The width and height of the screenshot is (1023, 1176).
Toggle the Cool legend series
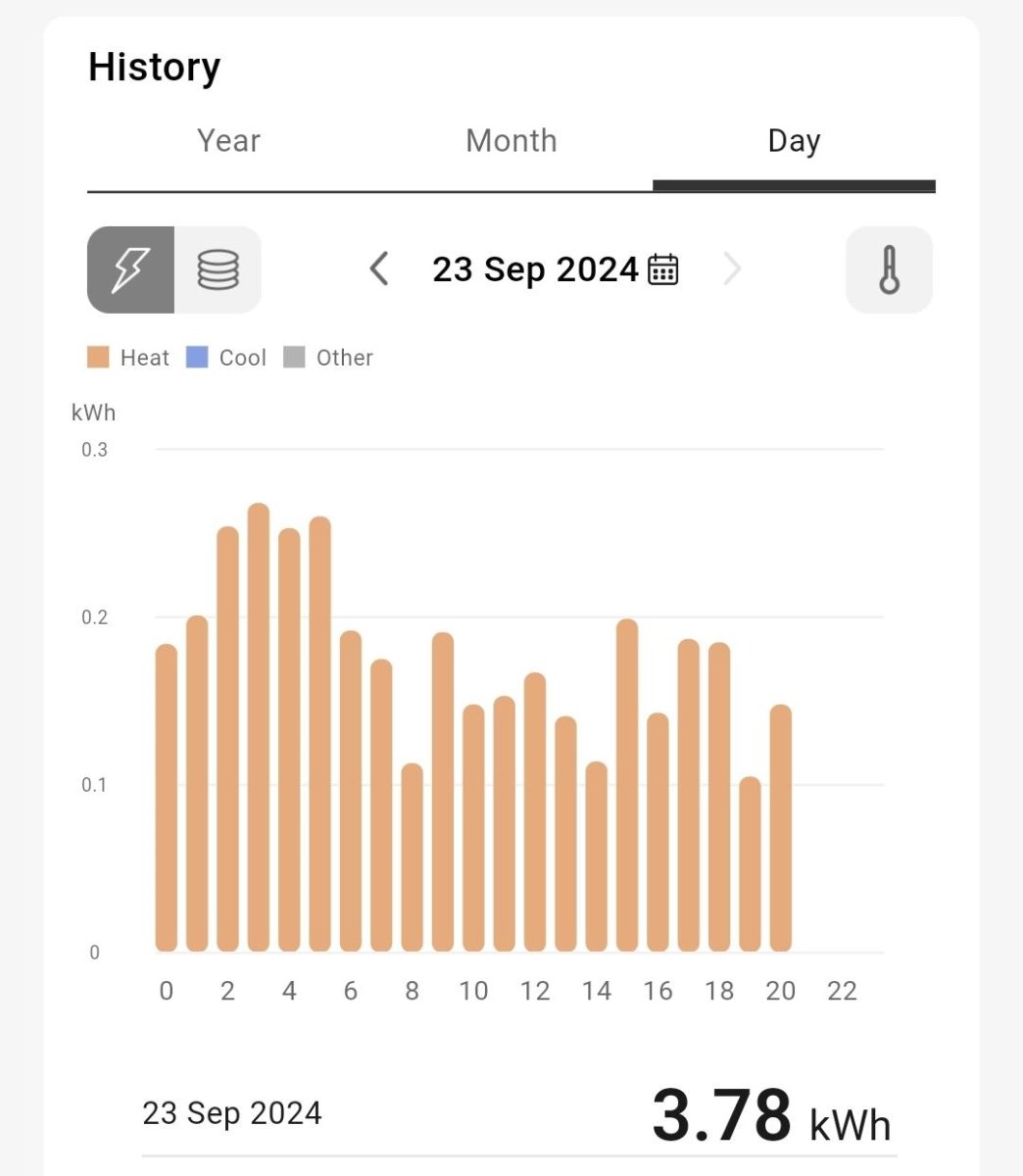tap(226, 358)
